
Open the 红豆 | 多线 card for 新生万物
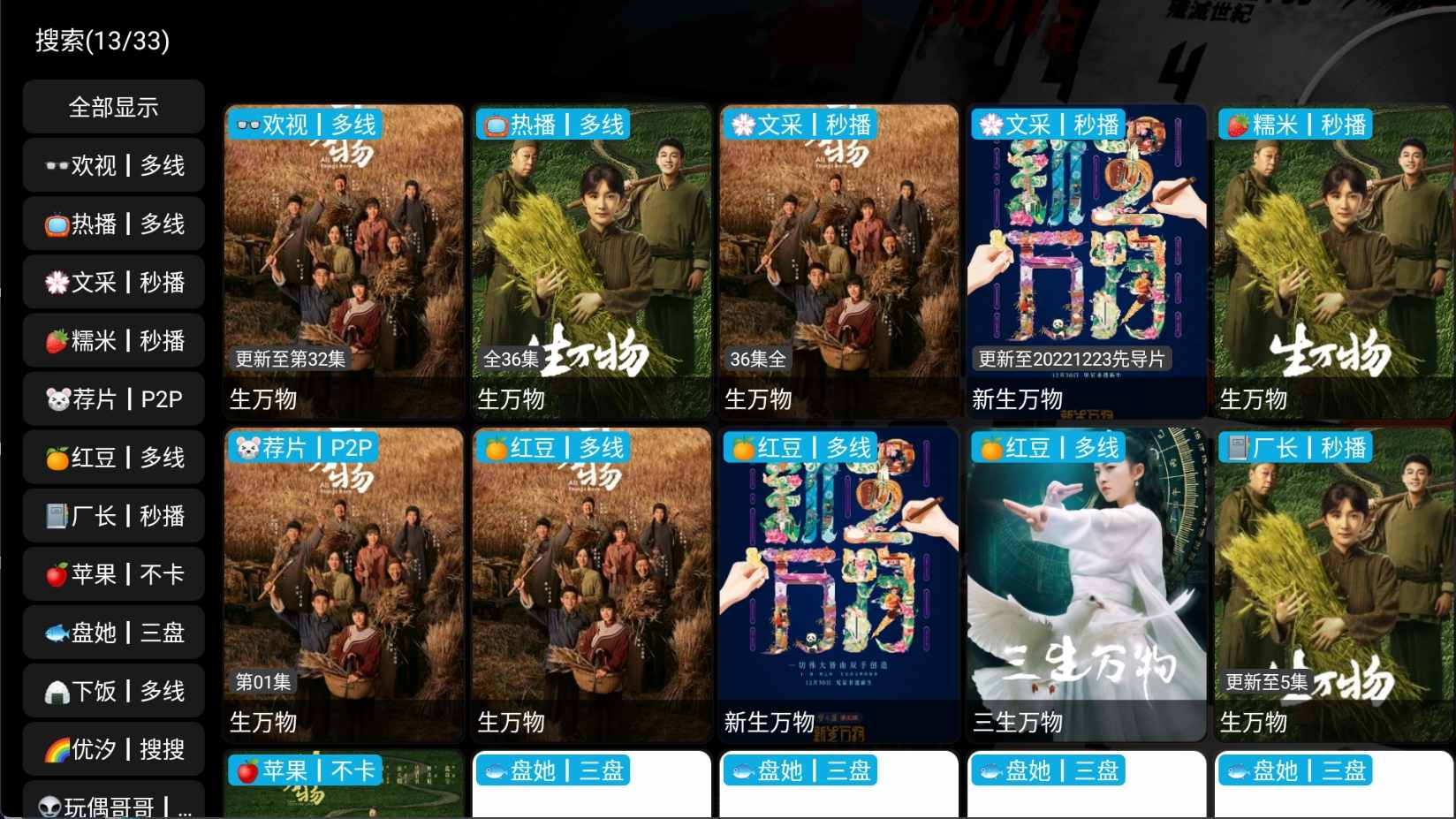tap(838, 583)
